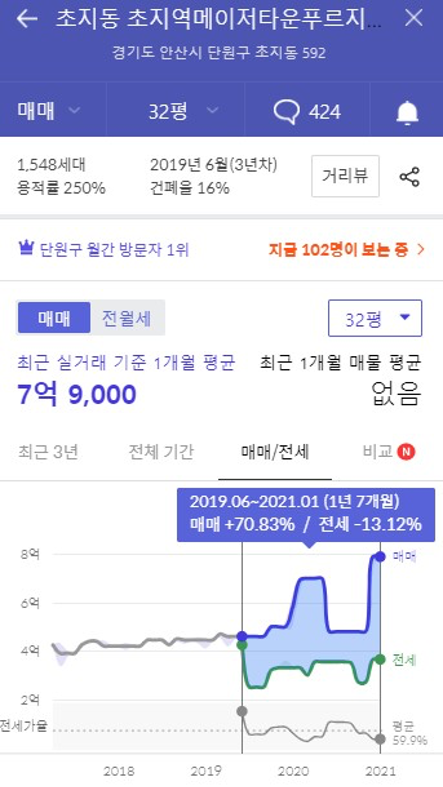The image size is (443, 787).
Task: Open 거리뷰 street view
Action: coord(345,176)
